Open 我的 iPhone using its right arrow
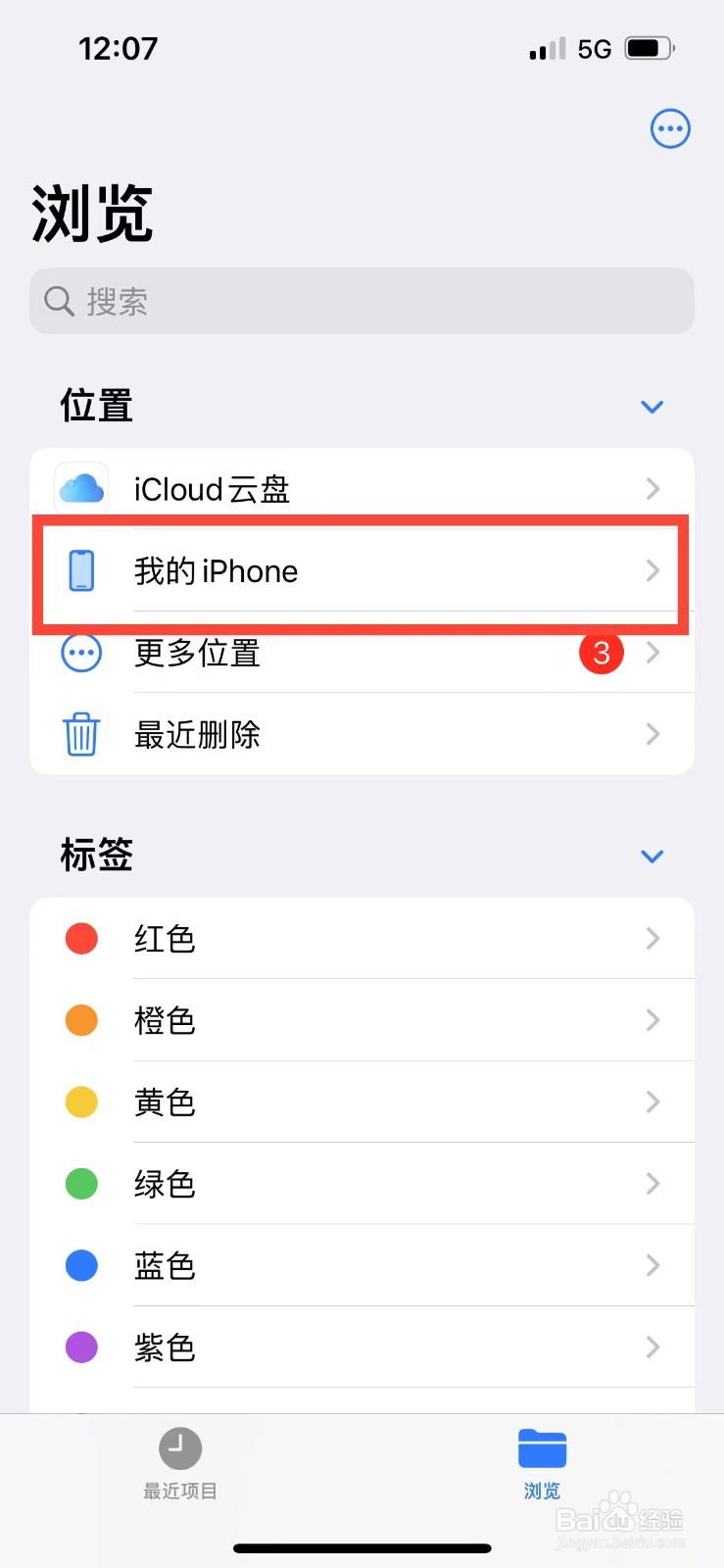Viewport: 724px width, 1568px height. pos(653,570)
